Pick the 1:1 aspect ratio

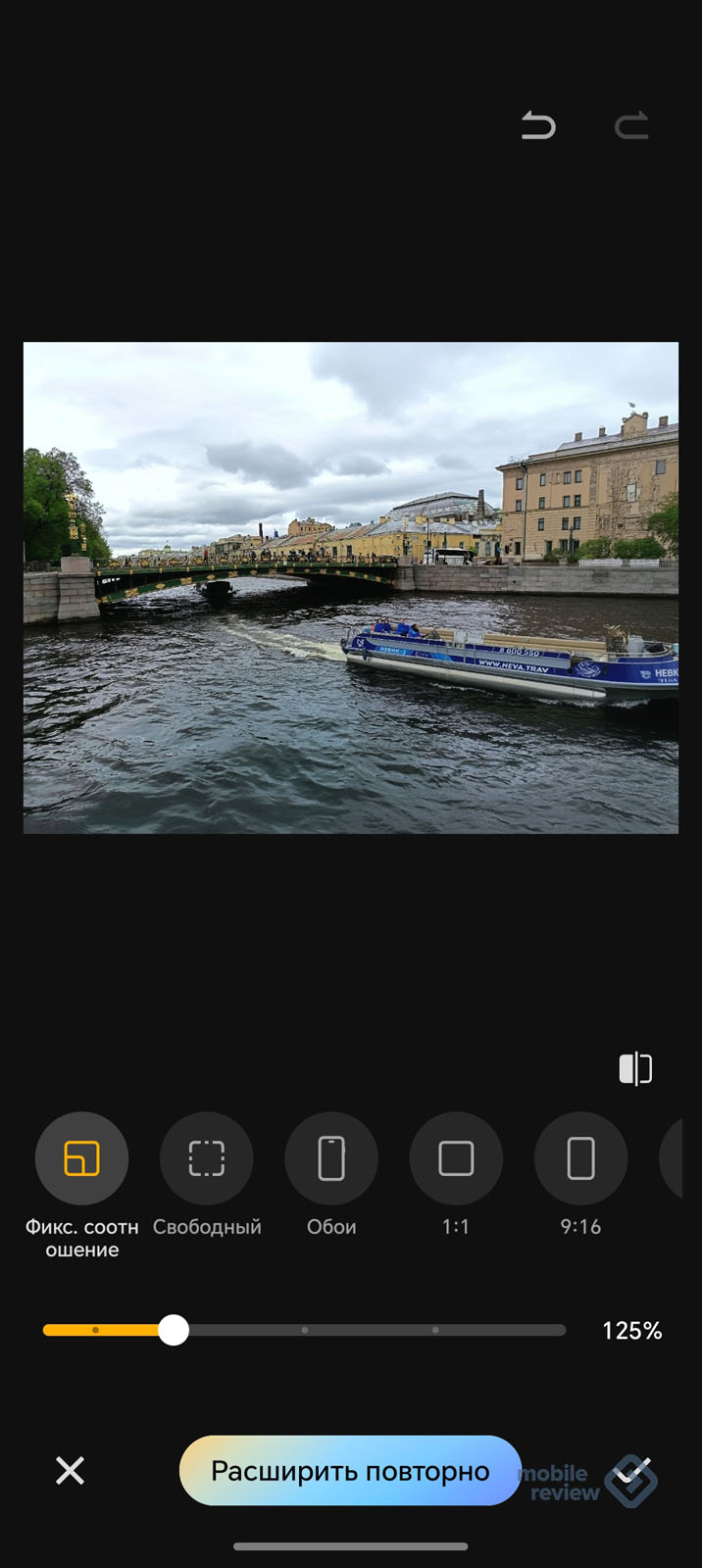tap(456, 1158)
